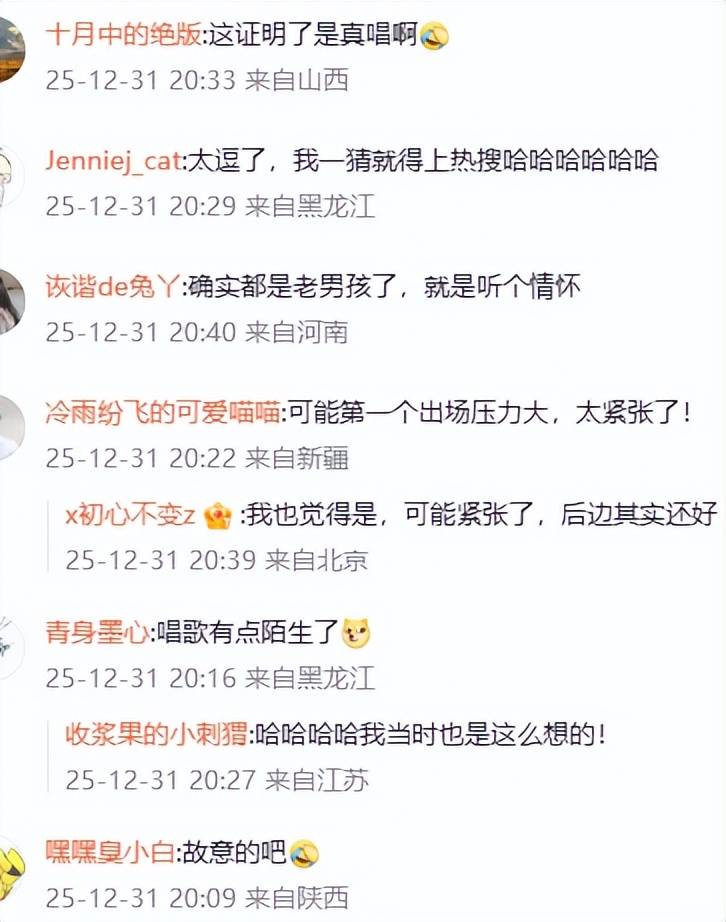The image size is (726, 922).
Task: Visit 冷雨纷飞的可爱喵喵's profile
Action: coord(163,412)
